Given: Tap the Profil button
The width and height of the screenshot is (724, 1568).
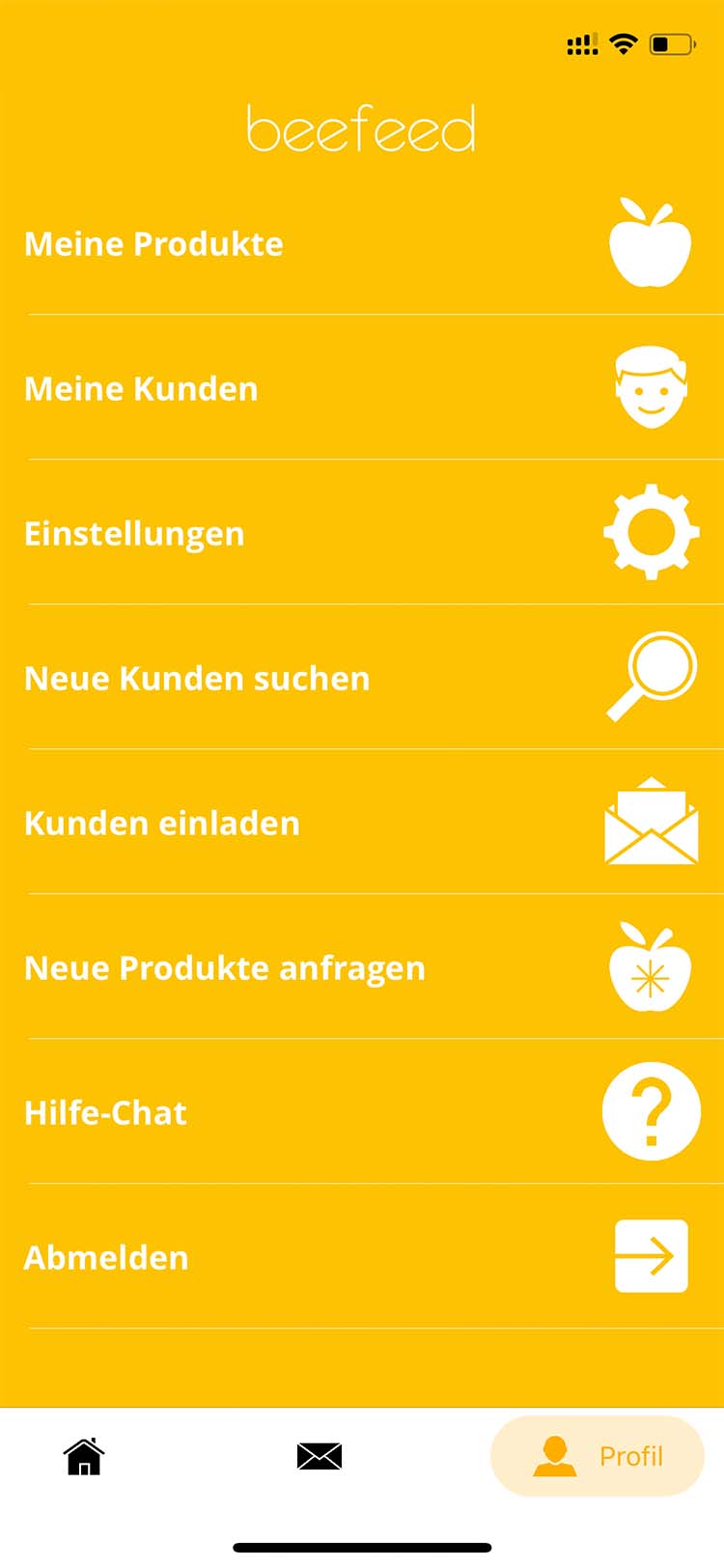Looking at the screenshot, I should click(597, 1456).
